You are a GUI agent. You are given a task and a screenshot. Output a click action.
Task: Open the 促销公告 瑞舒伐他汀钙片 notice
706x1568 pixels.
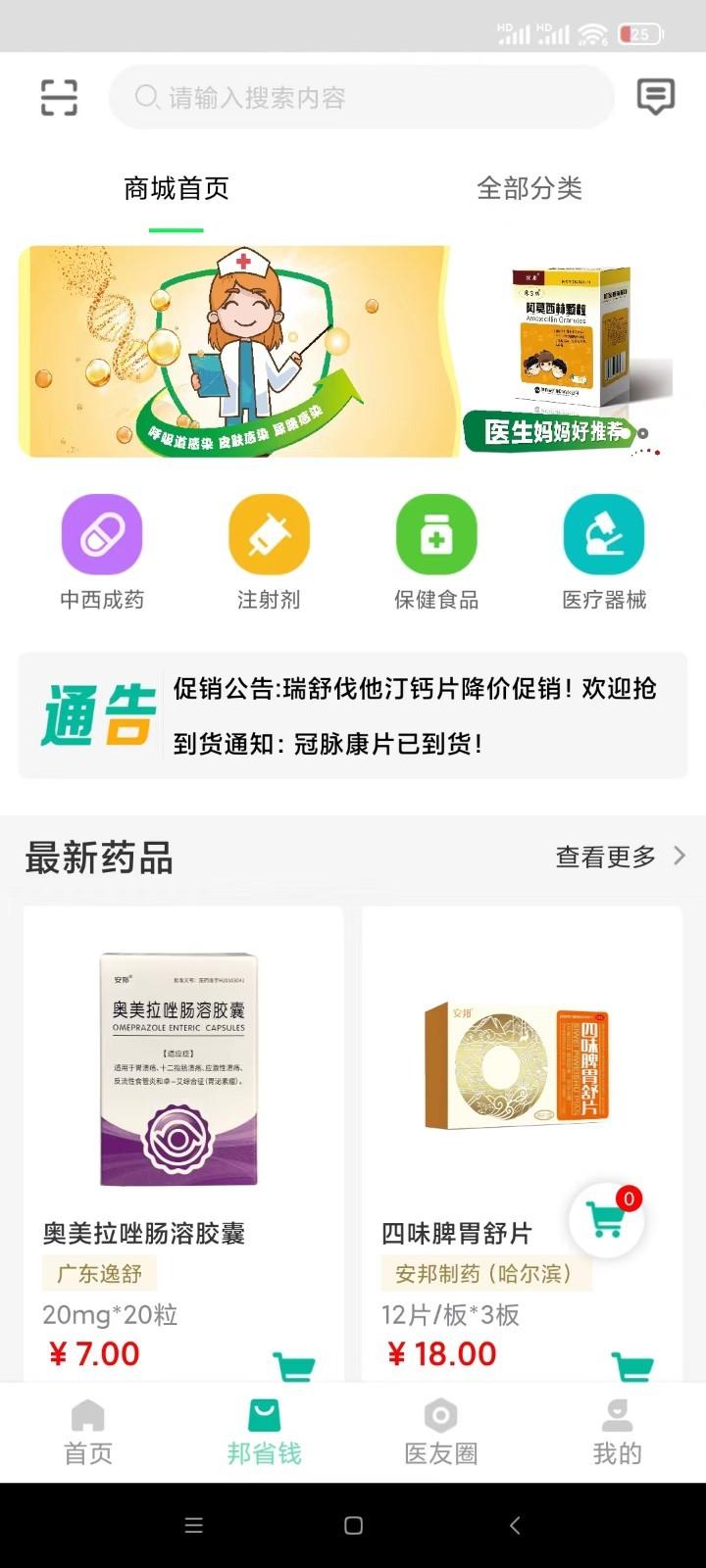[x=415, y=689]
